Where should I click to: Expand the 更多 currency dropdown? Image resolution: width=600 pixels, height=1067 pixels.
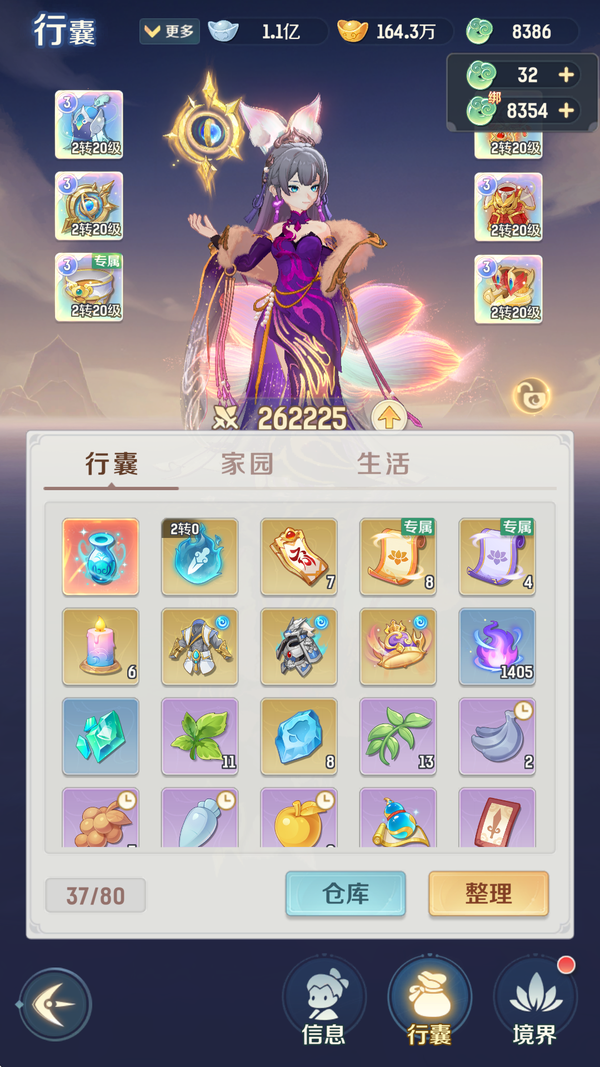pyautogui.click(x=169, y=31)
